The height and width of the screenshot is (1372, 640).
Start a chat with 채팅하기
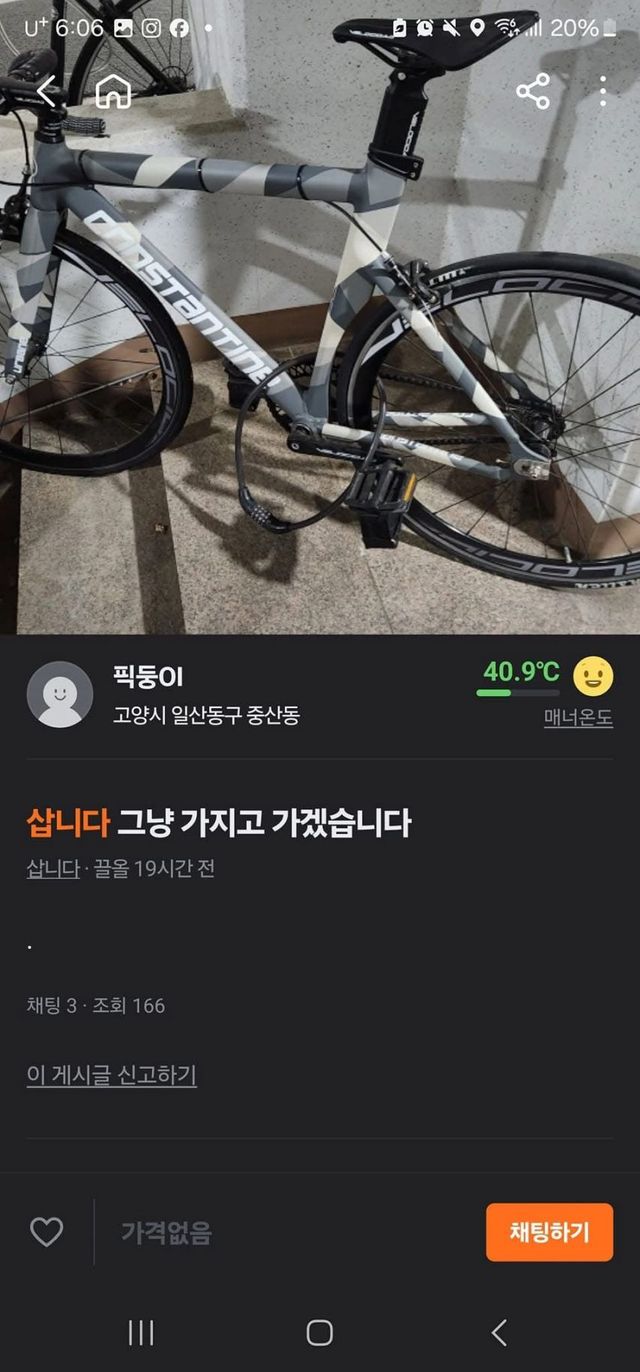(x=549, y=1232)
